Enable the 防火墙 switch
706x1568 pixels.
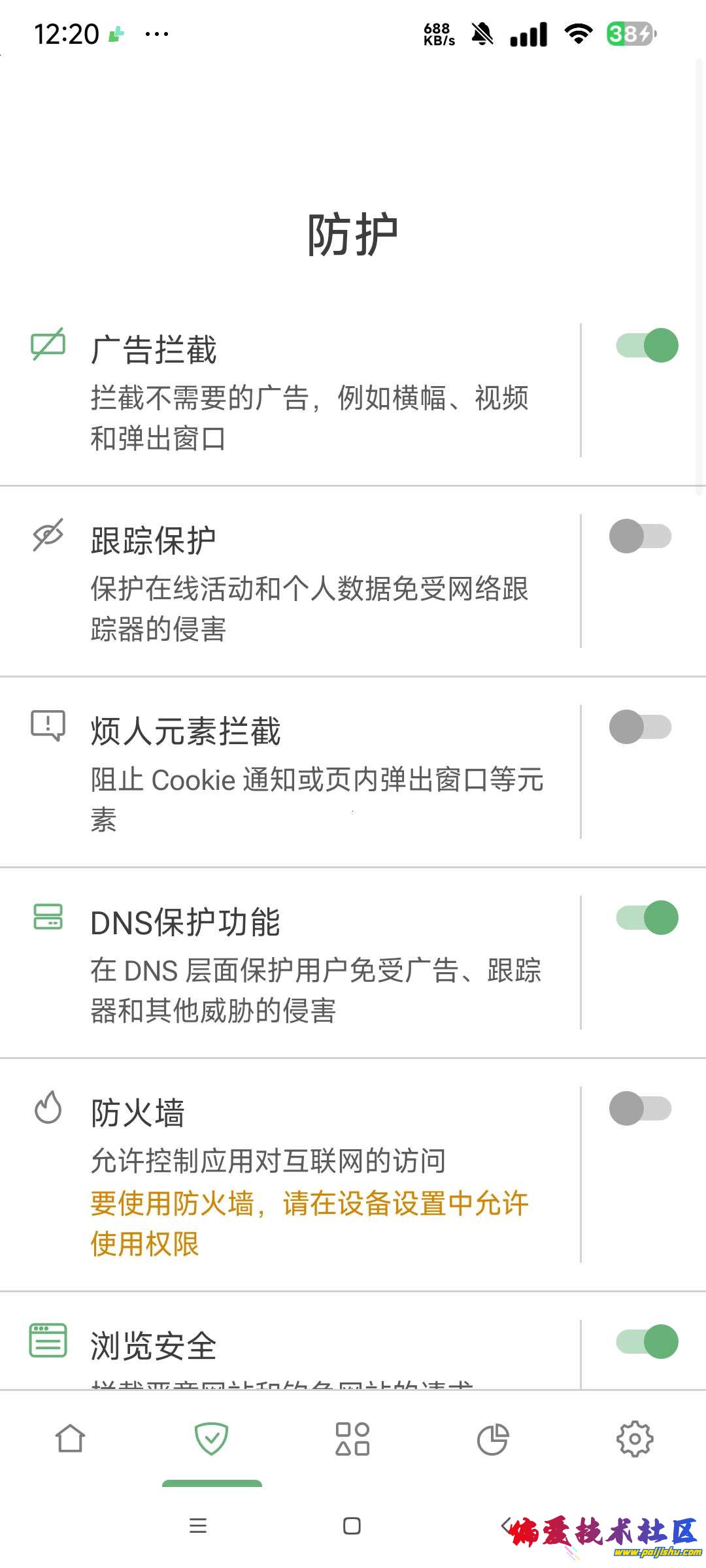[640, 1109]
